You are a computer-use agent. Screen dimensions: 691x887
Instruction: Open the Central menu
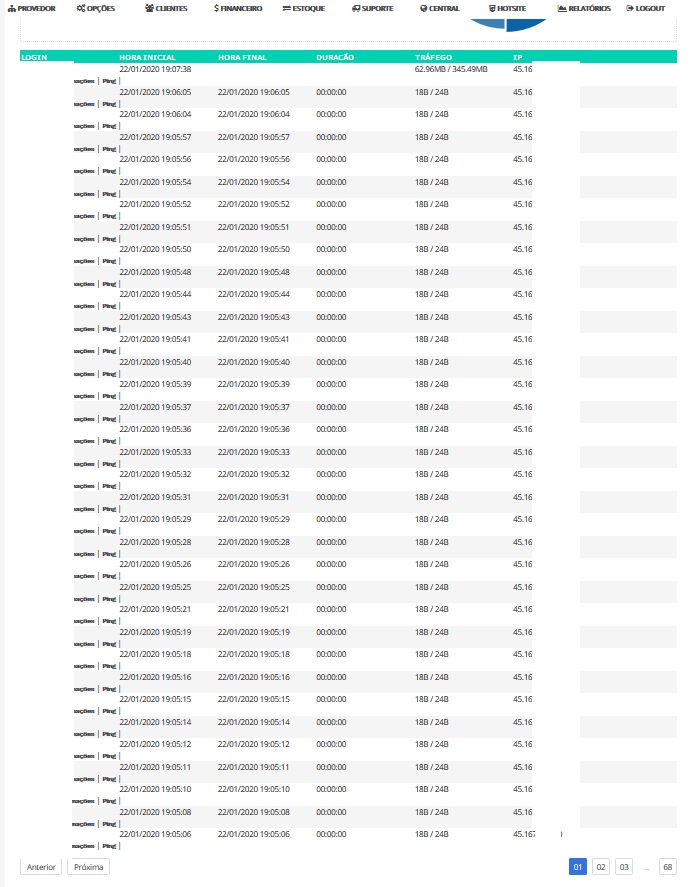[440, 8]
